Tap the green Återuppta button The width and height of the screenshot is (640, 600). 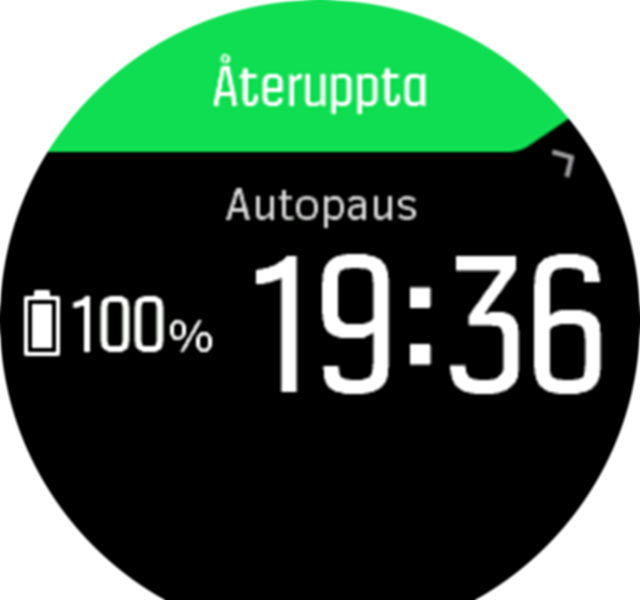pyautogui.click(x=319, y=90)
